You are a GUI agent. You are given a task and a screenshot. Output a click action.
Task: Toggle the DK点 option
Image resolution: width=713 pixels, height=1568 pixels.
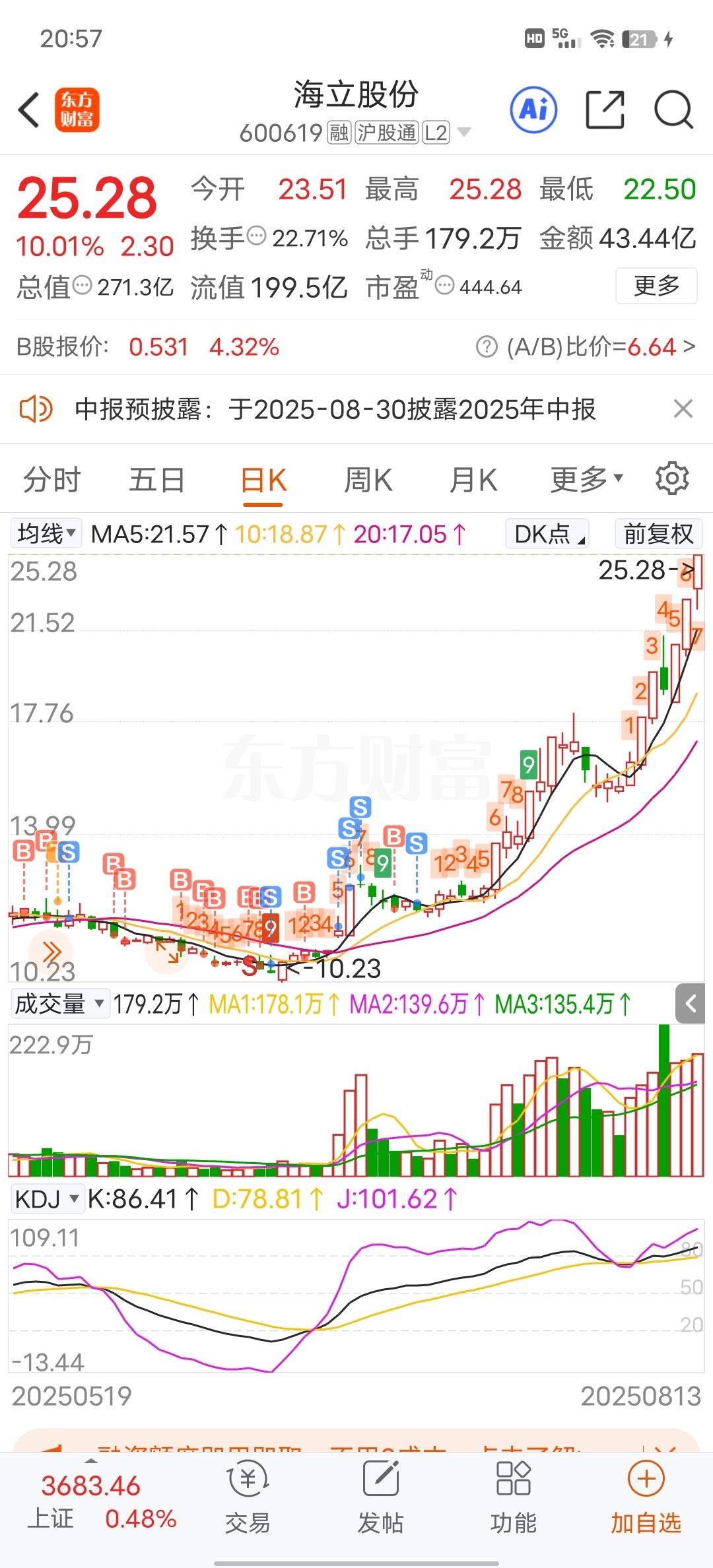(547, 533)
